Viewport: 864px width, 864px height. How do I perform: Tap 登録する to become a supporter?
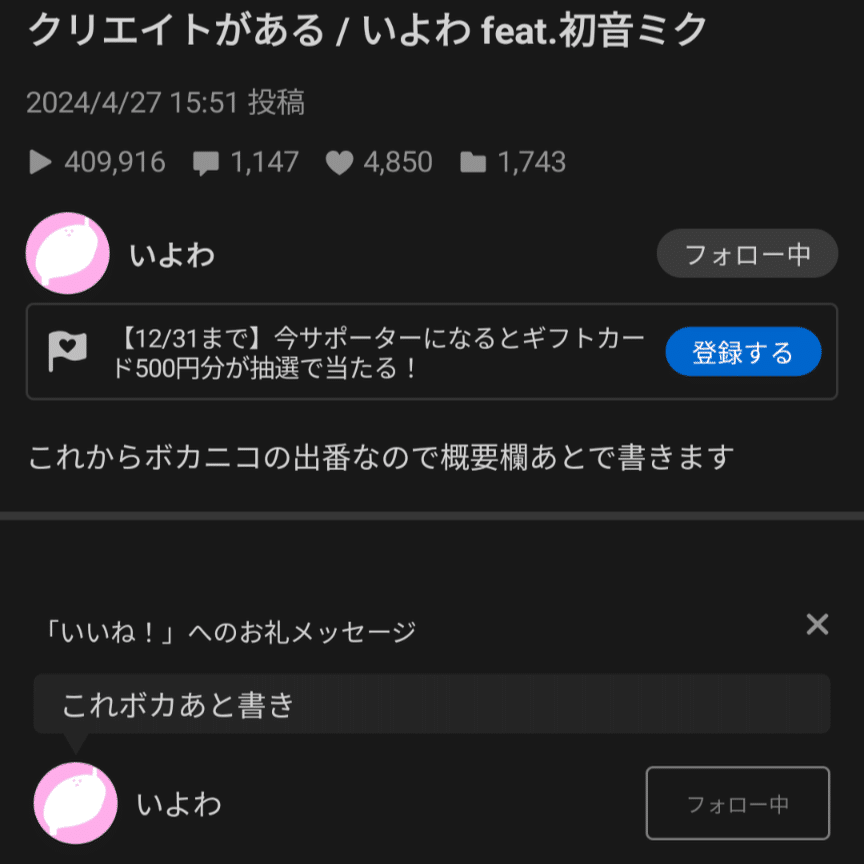[x=743, y=353]
